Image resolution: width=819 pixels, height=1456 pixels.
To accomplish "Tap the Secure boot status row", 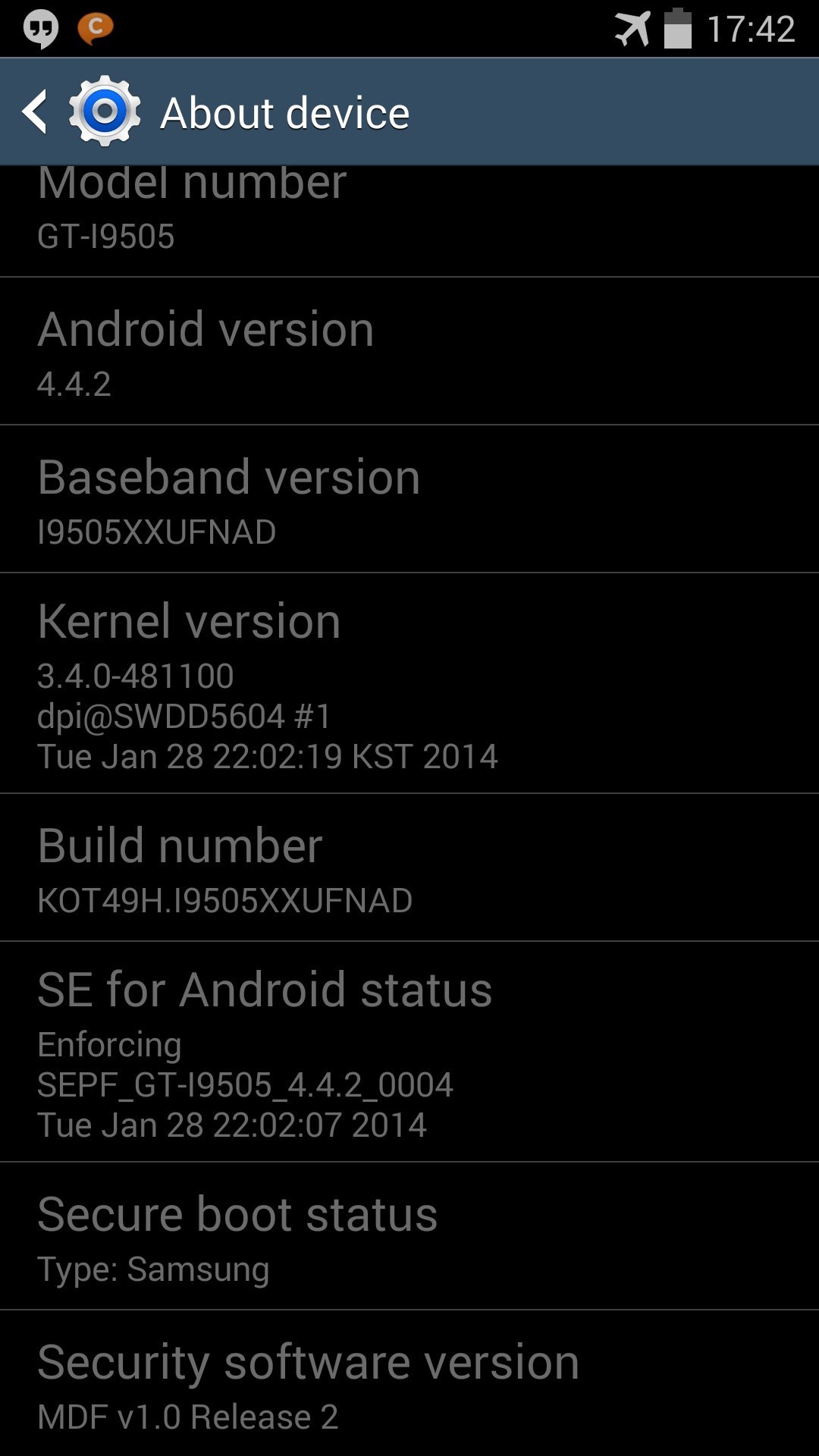I will point(409,1236).
